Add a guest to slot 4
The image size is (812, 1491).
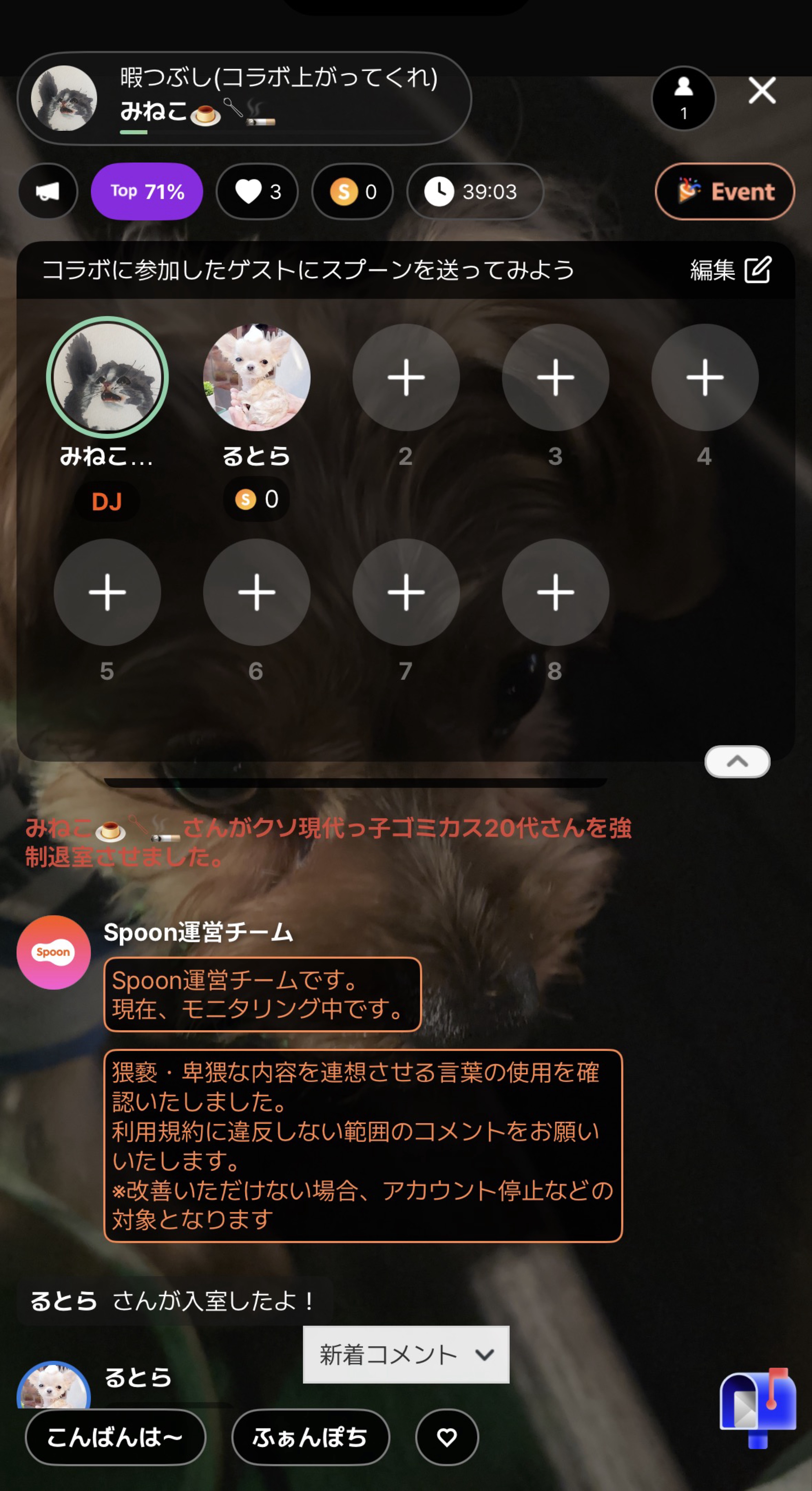704,377
